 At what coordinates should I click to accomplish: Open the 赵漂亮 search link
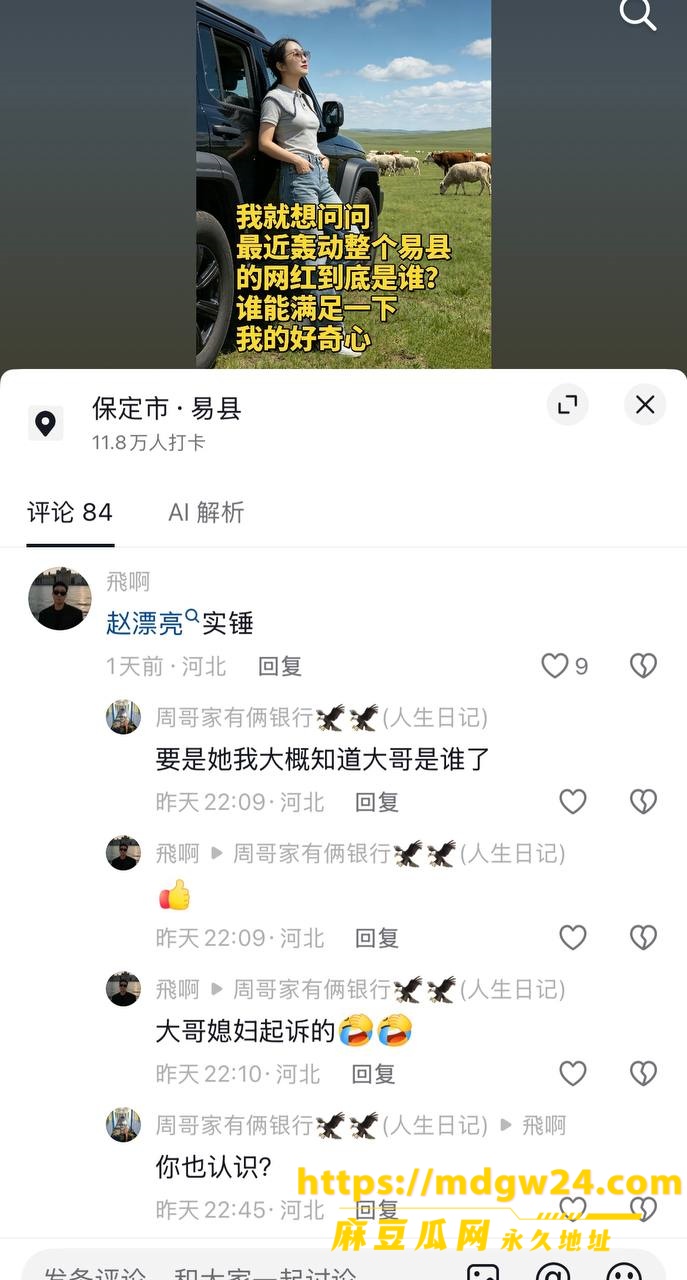[x=153, y=623]
